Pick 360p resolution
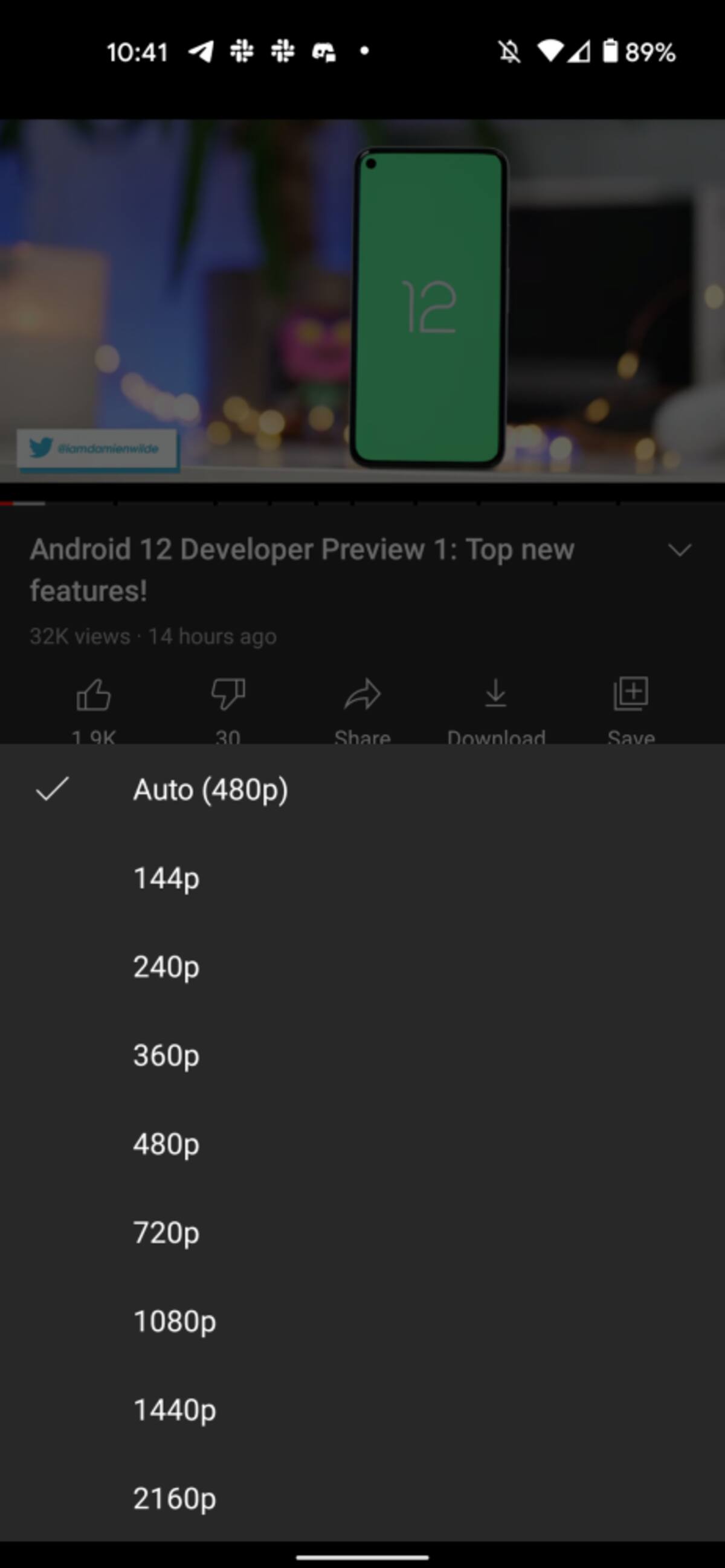 (166, 1055)
